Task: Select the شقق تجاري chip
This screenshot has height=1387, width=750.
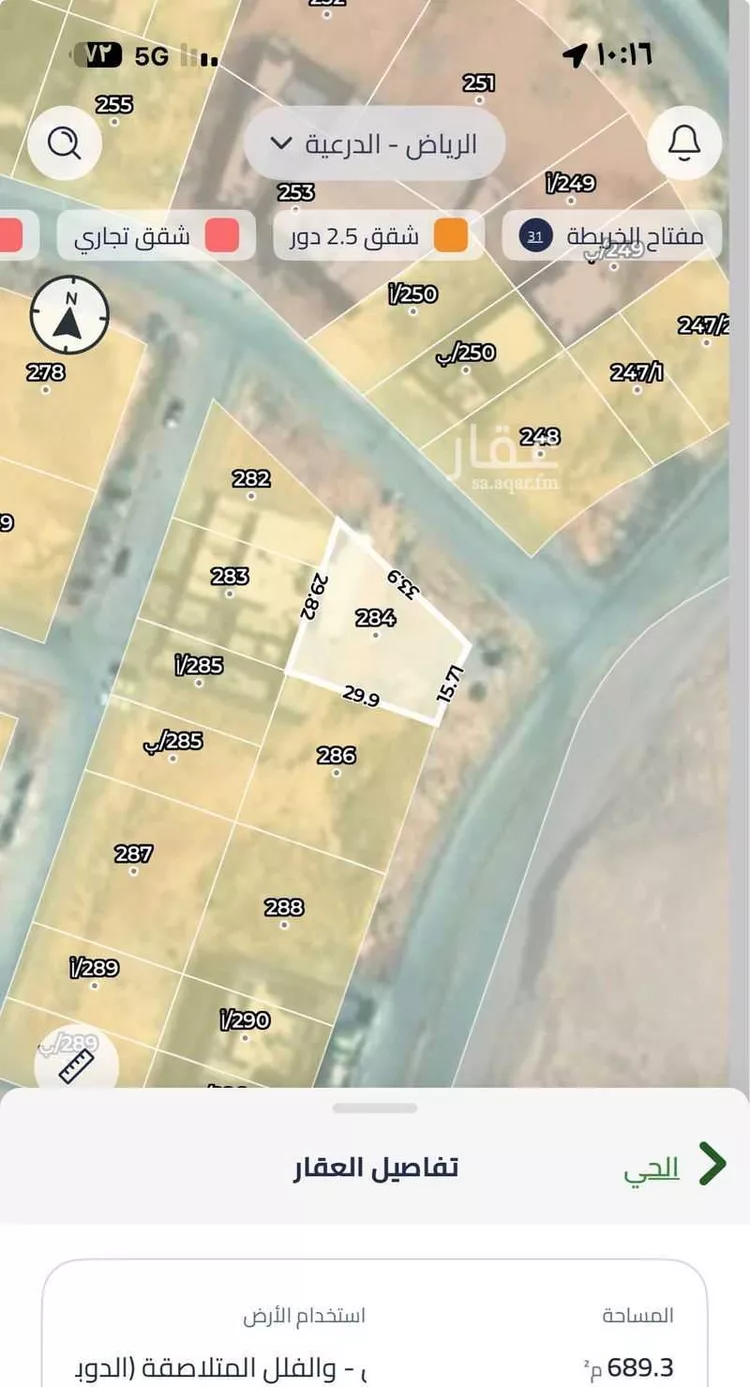Action: click(x=155, y=237)
